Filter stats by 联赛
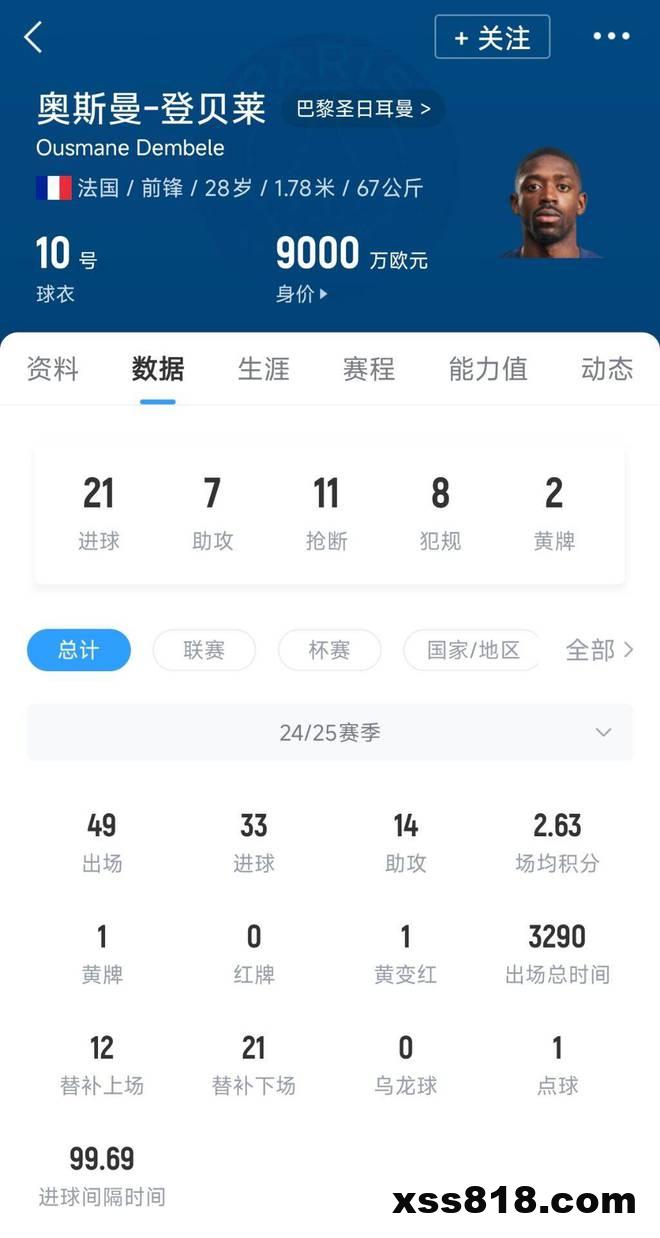The image size is (660, 1238). pyautogui.click(x=204, y=650)
